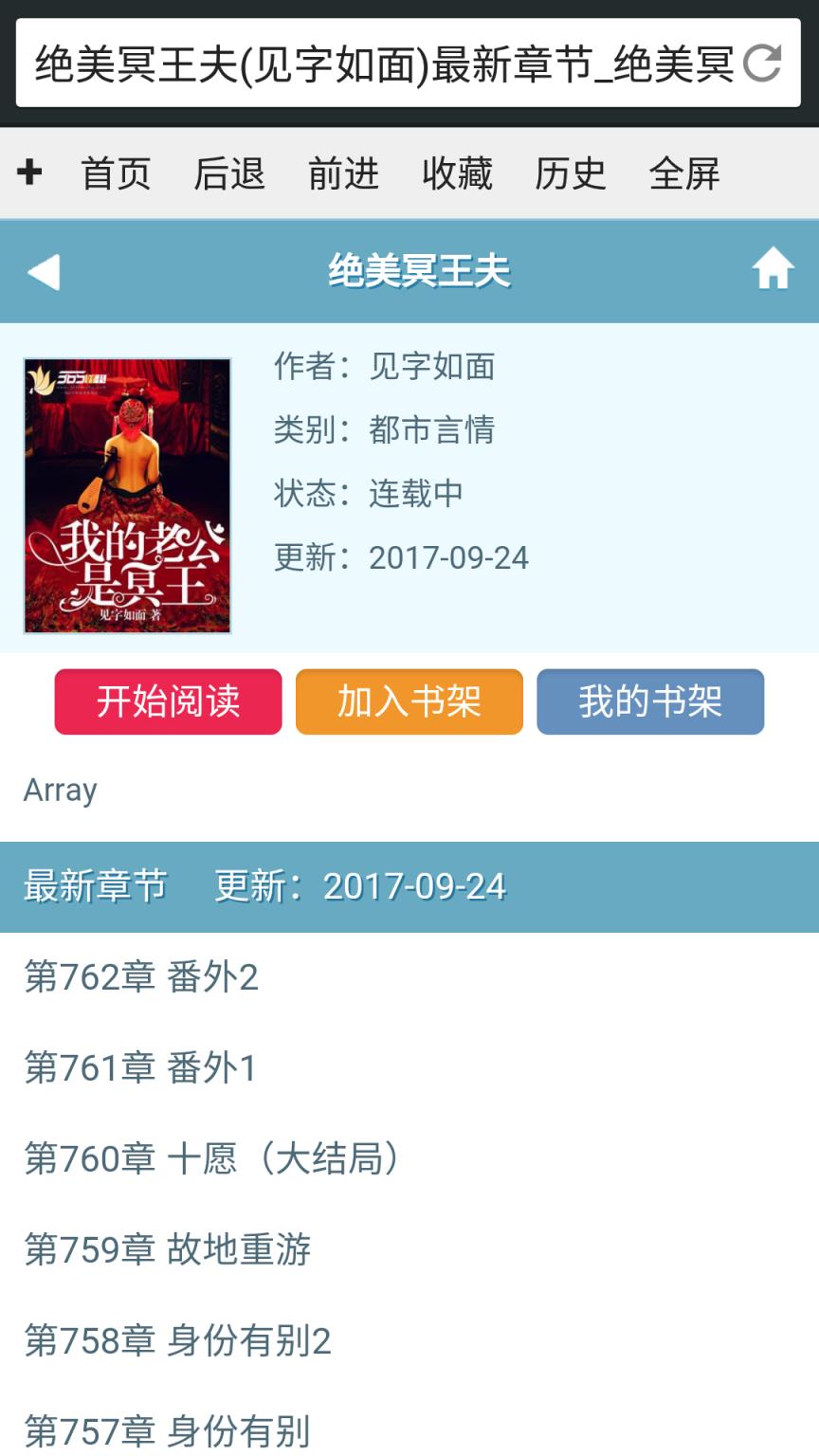This screenshot has width=819, height=1456.
Task: Add the novel via 加入书架
Action: click(409, 701)
